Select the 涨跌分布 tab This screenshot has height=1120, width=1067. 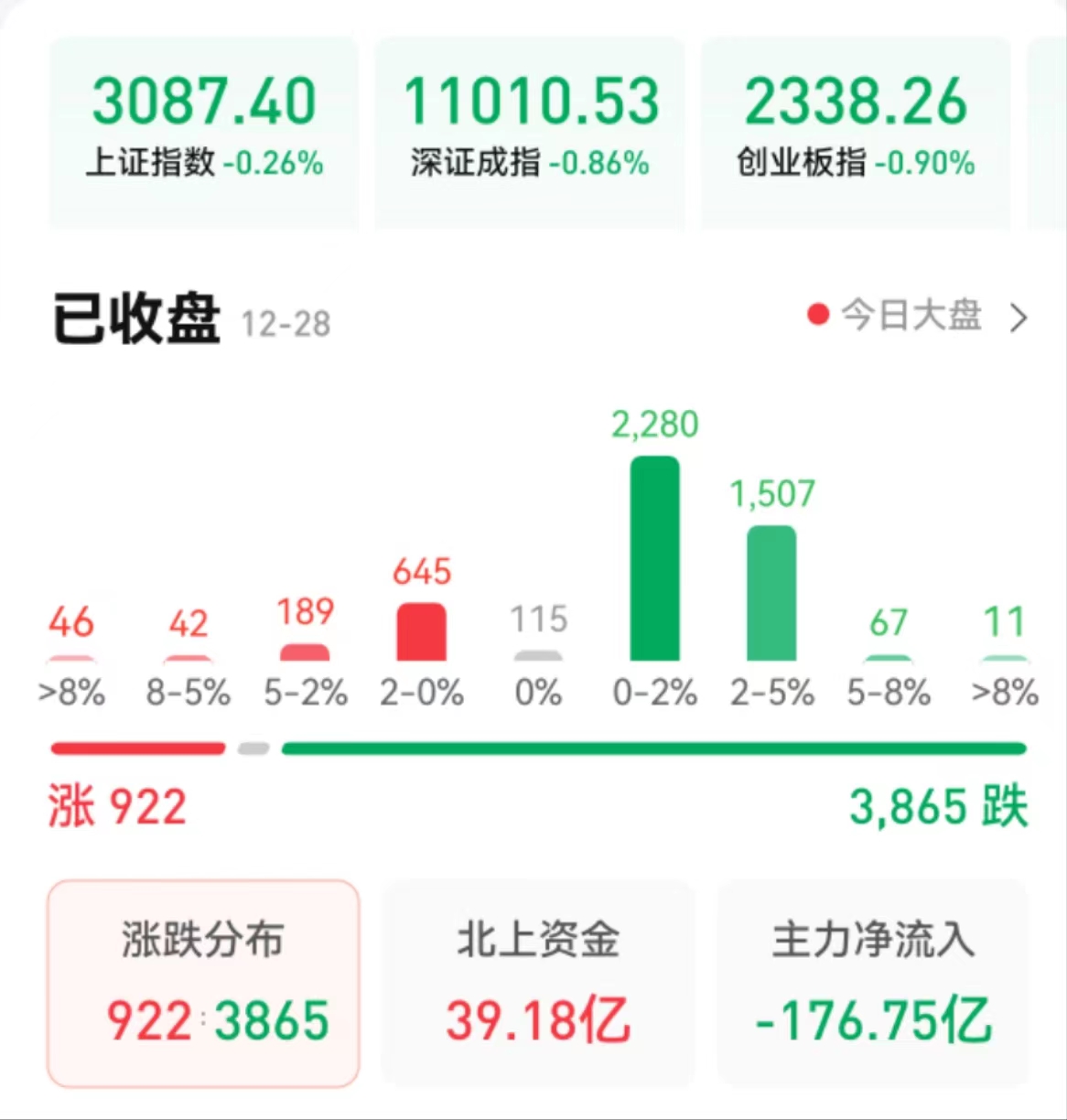click(203, 982)
